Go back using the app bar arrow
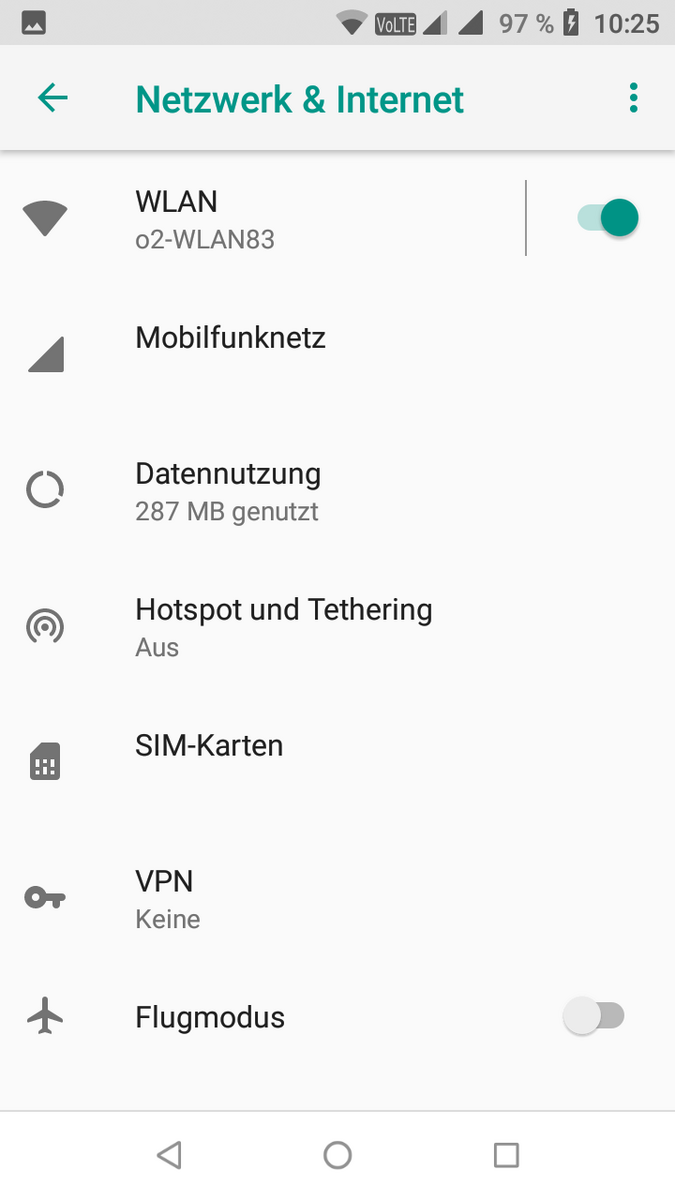The image size is (675, 1200). (53, 98)
